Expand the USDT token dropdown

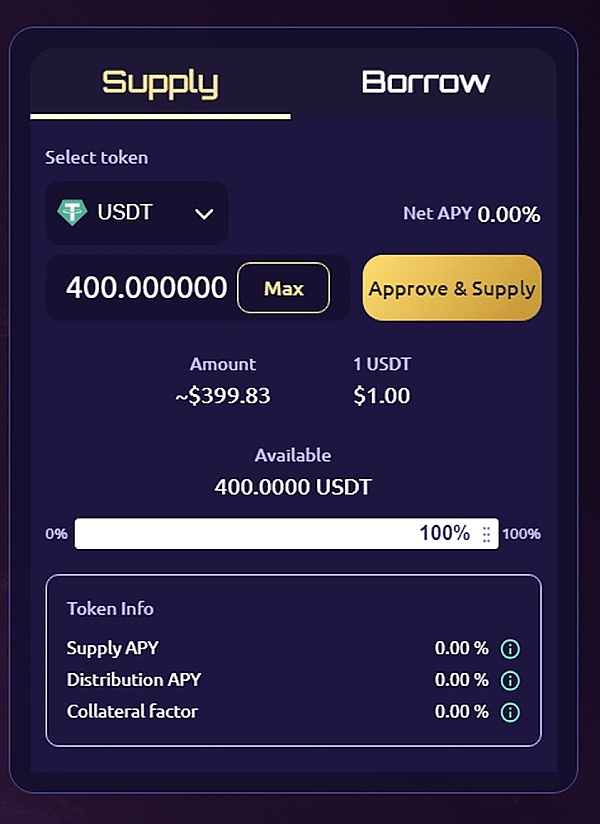click(137, 213)
